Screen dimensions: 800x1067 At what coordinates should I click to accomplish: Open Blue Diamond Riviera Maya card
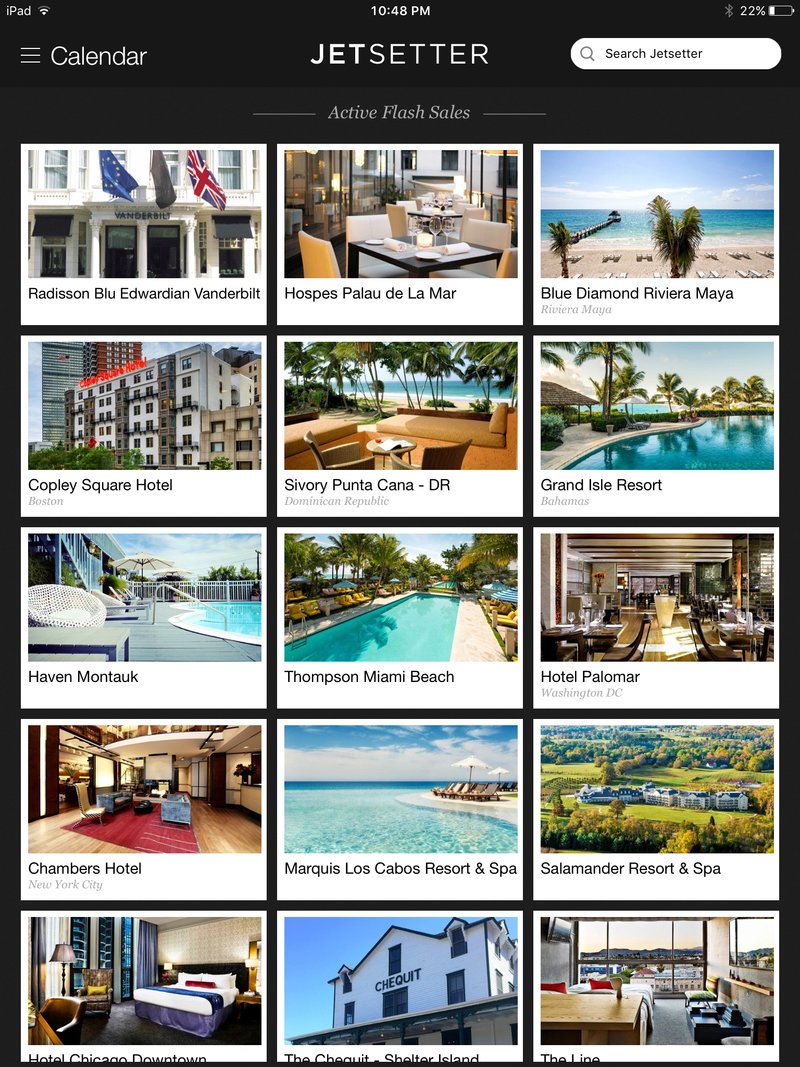pyautogui.click(x=656, y=233)
